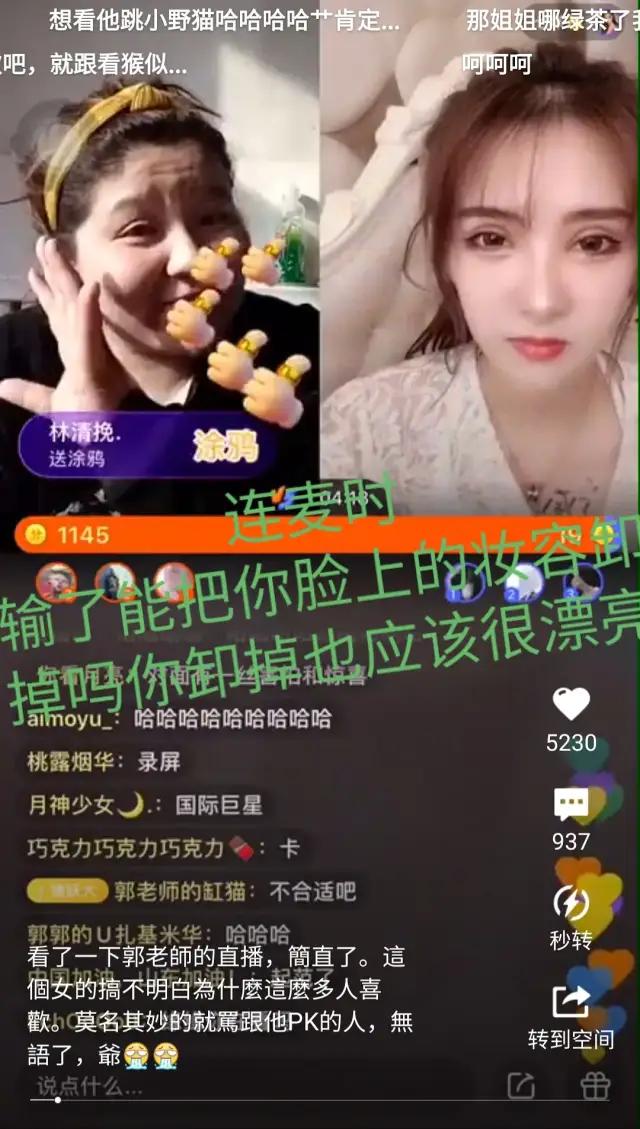Open the comments with 937 replies
Image resolution: width=640 pixels, height=1129 pixels.
571,805
